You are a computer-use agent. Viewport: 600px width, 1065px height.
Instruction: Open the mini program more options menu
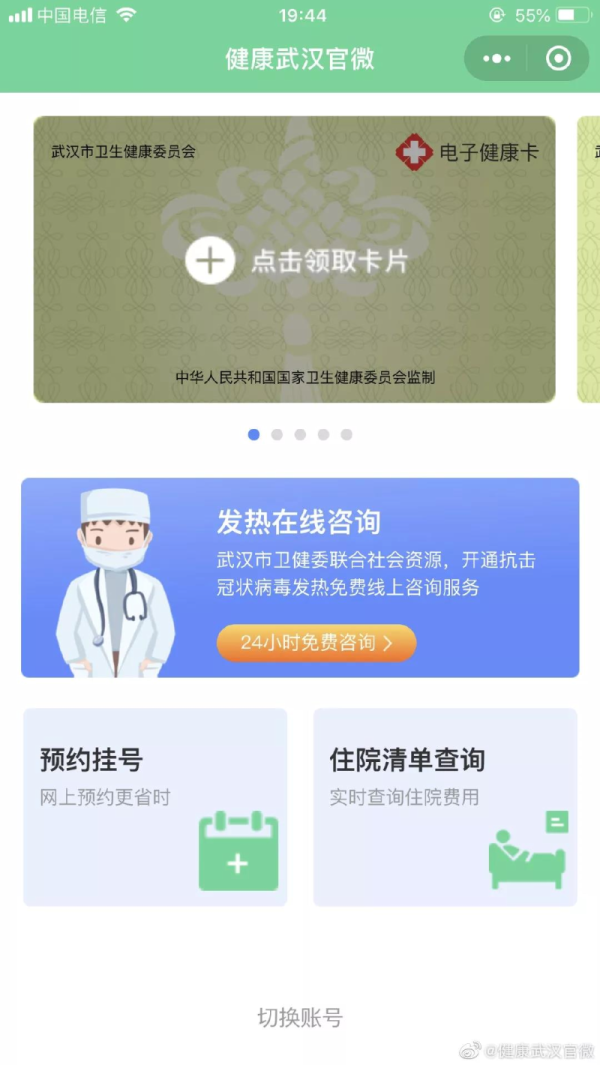point(496,59)
